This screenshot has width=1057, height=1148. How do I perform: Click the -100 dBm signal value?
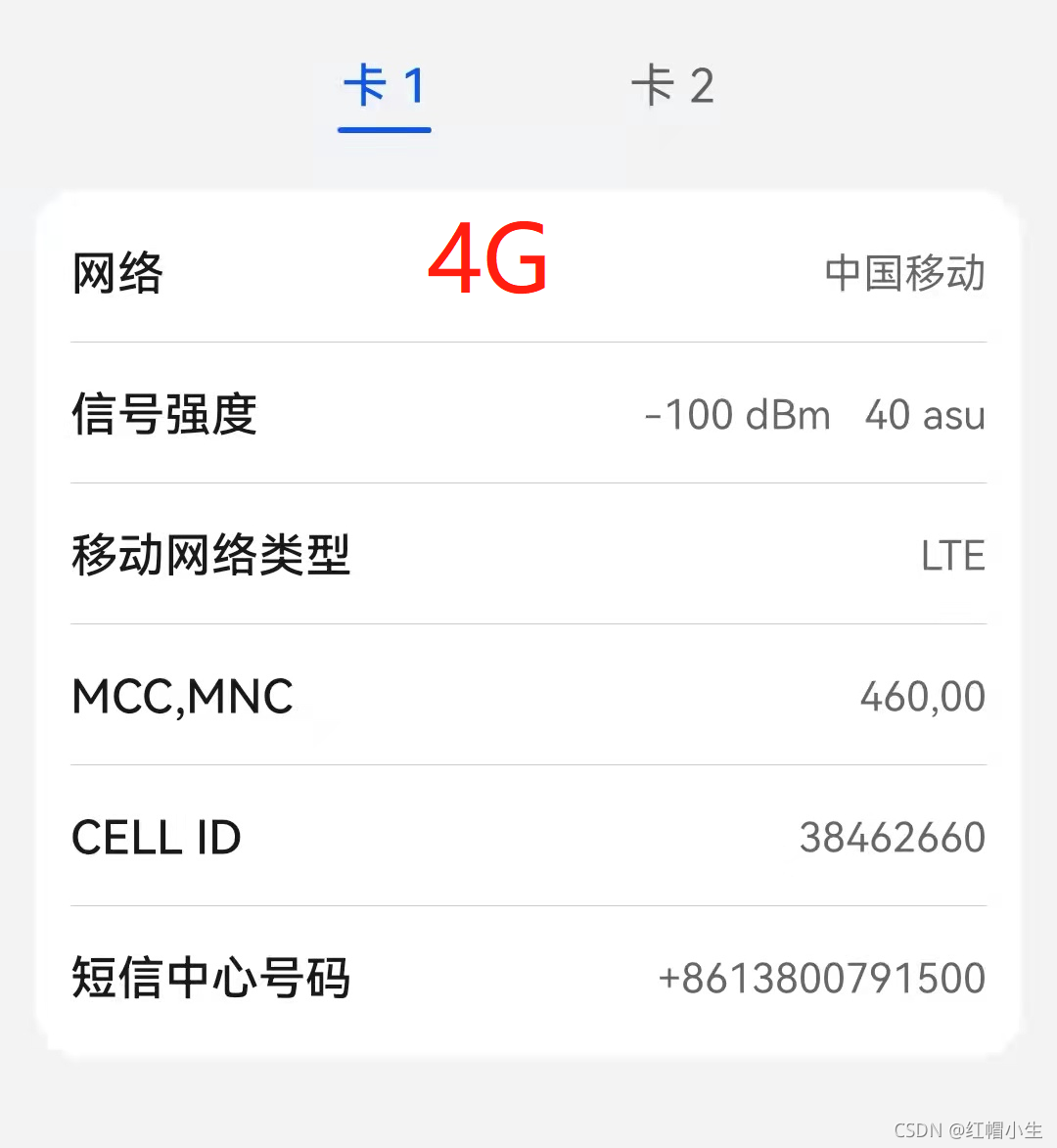740,415
